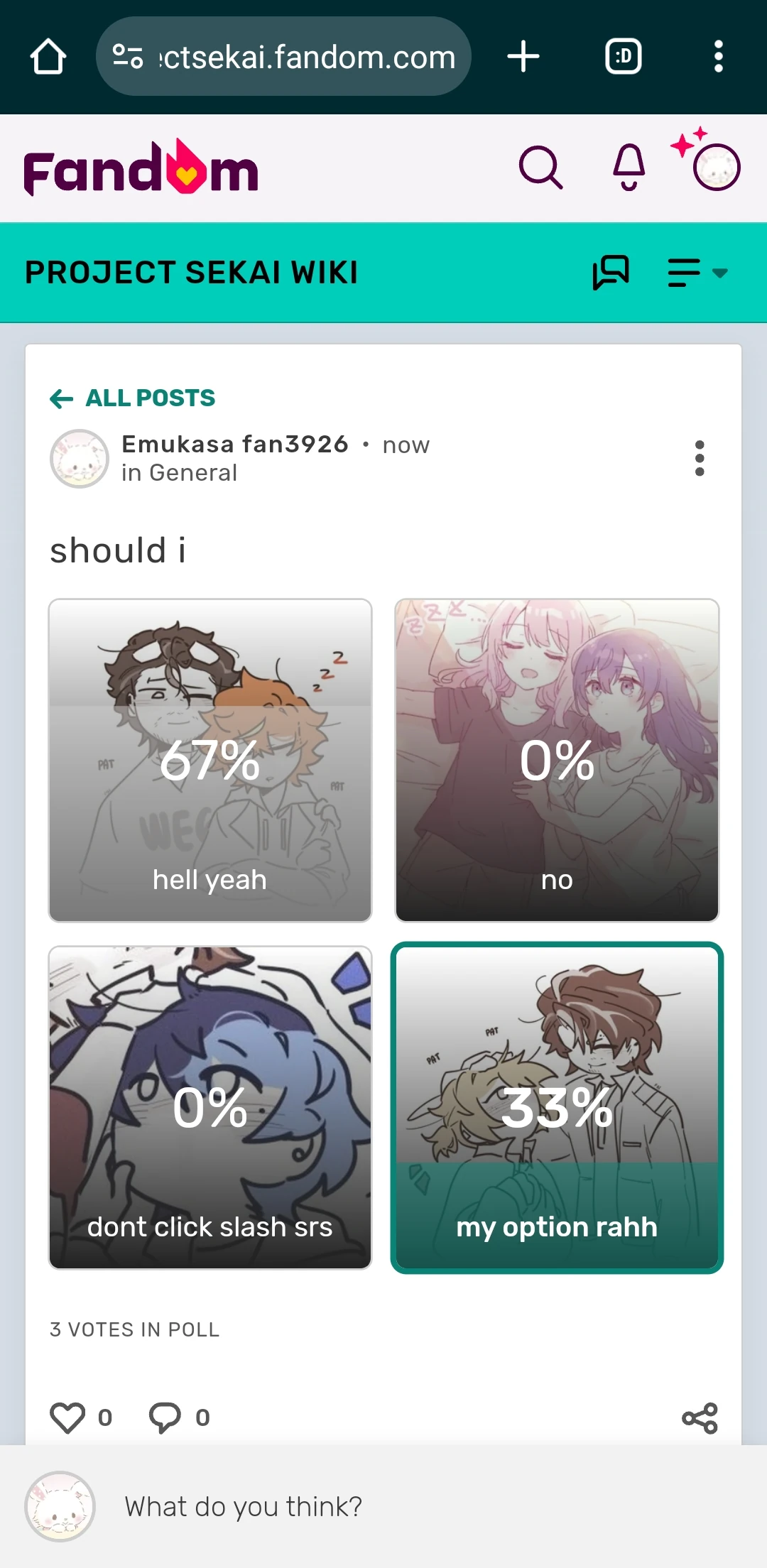Expand the feed sort options chevron
Viewport: 767px width, 1568px height.
tap(719, 272)
